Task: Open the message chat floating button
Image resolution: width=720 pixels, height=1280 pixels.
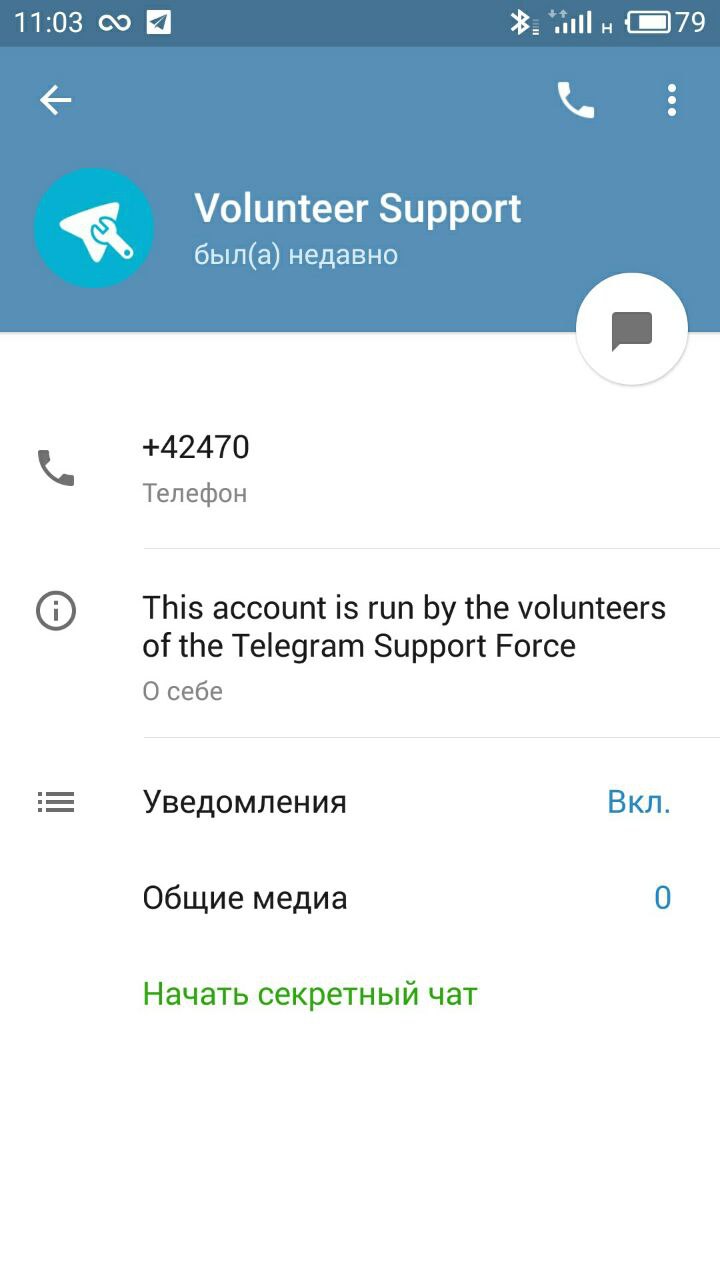Action: pos(632,329)
